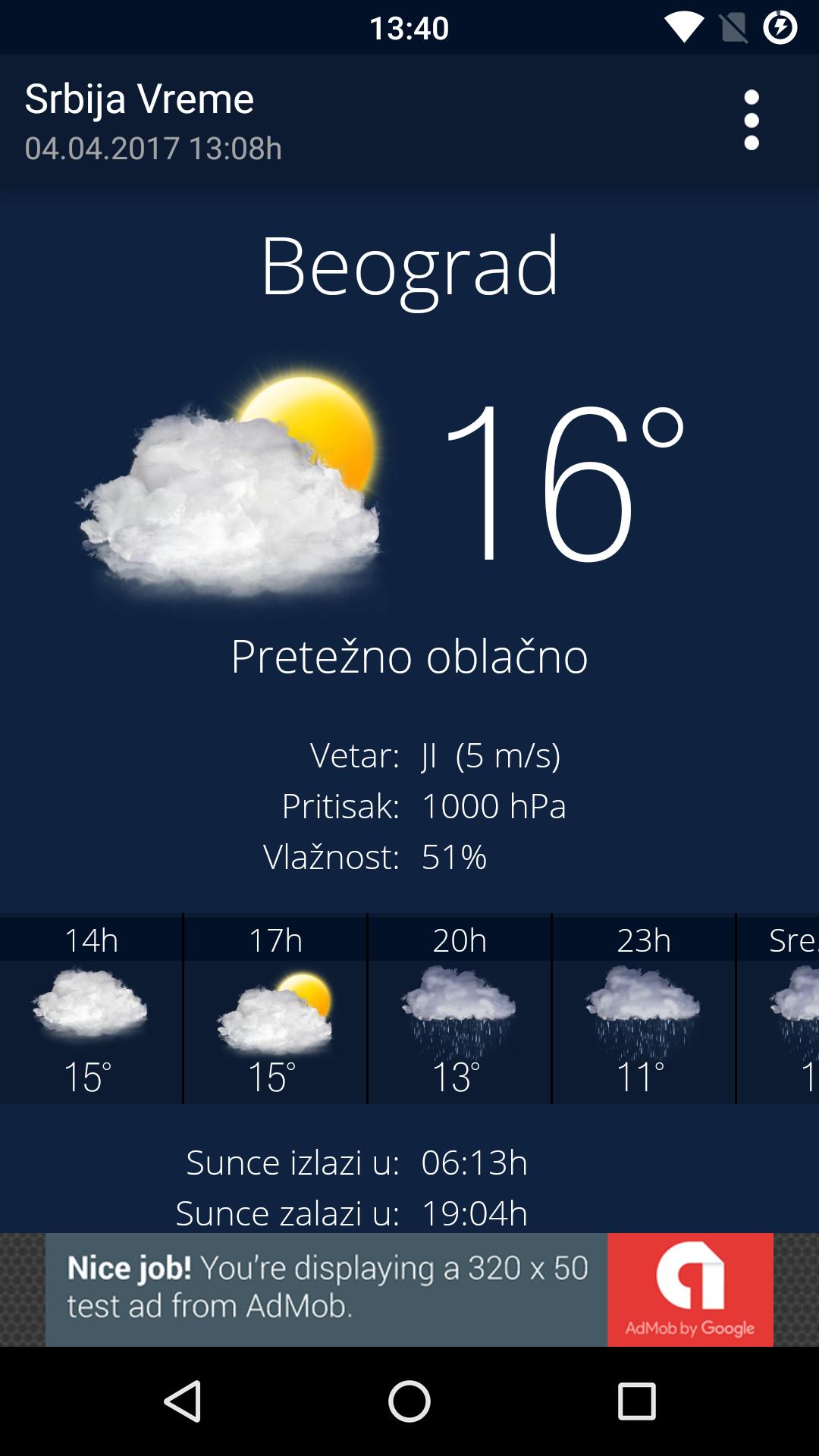Tap the Wi-Fi icon in the status bar
This screenshot has width=819, height=1456.
click(685, 27)
